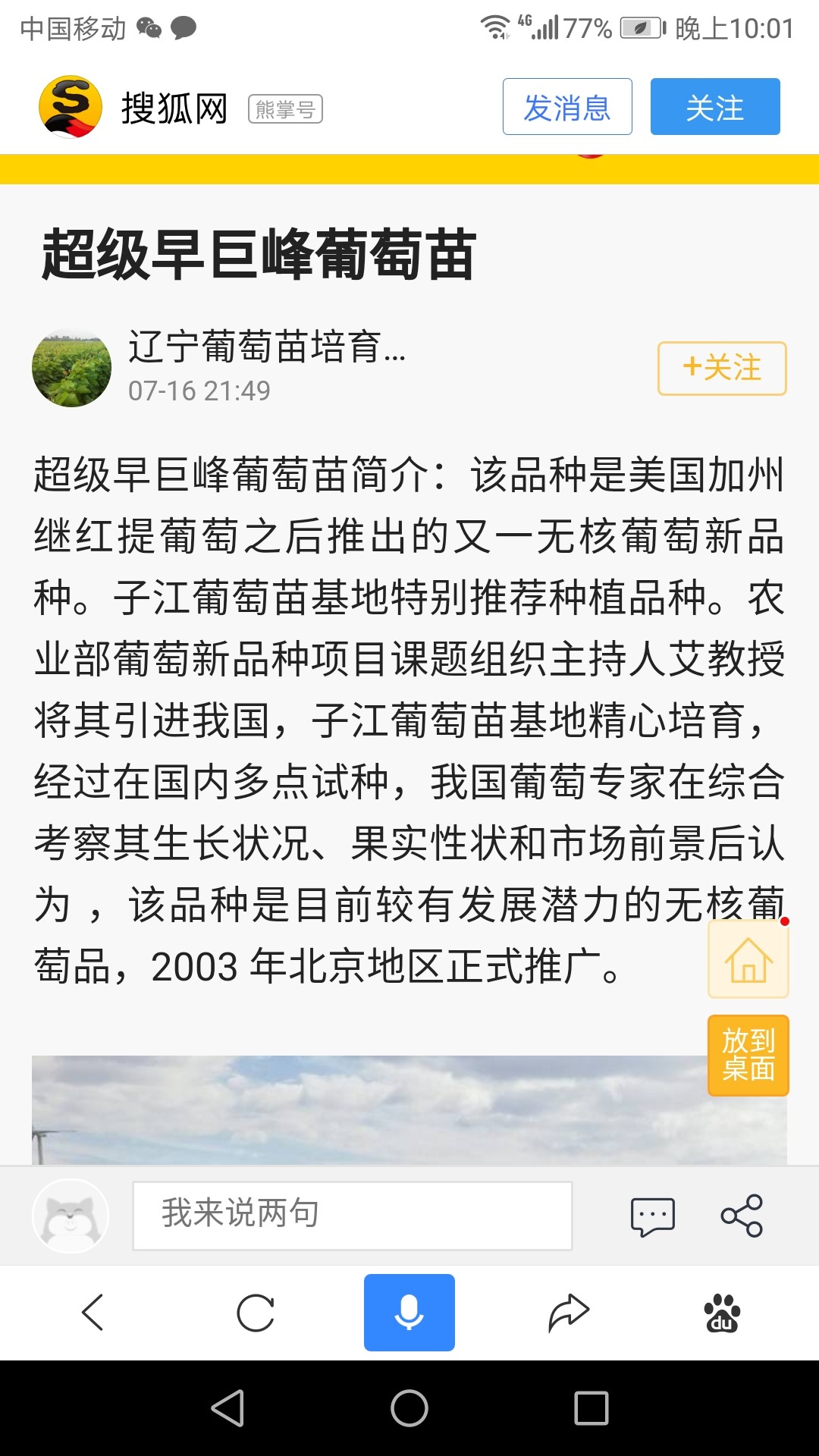Follow 搜狐网 with the blue 关注 button
The image size is (819, 1456).
point(714,107)
